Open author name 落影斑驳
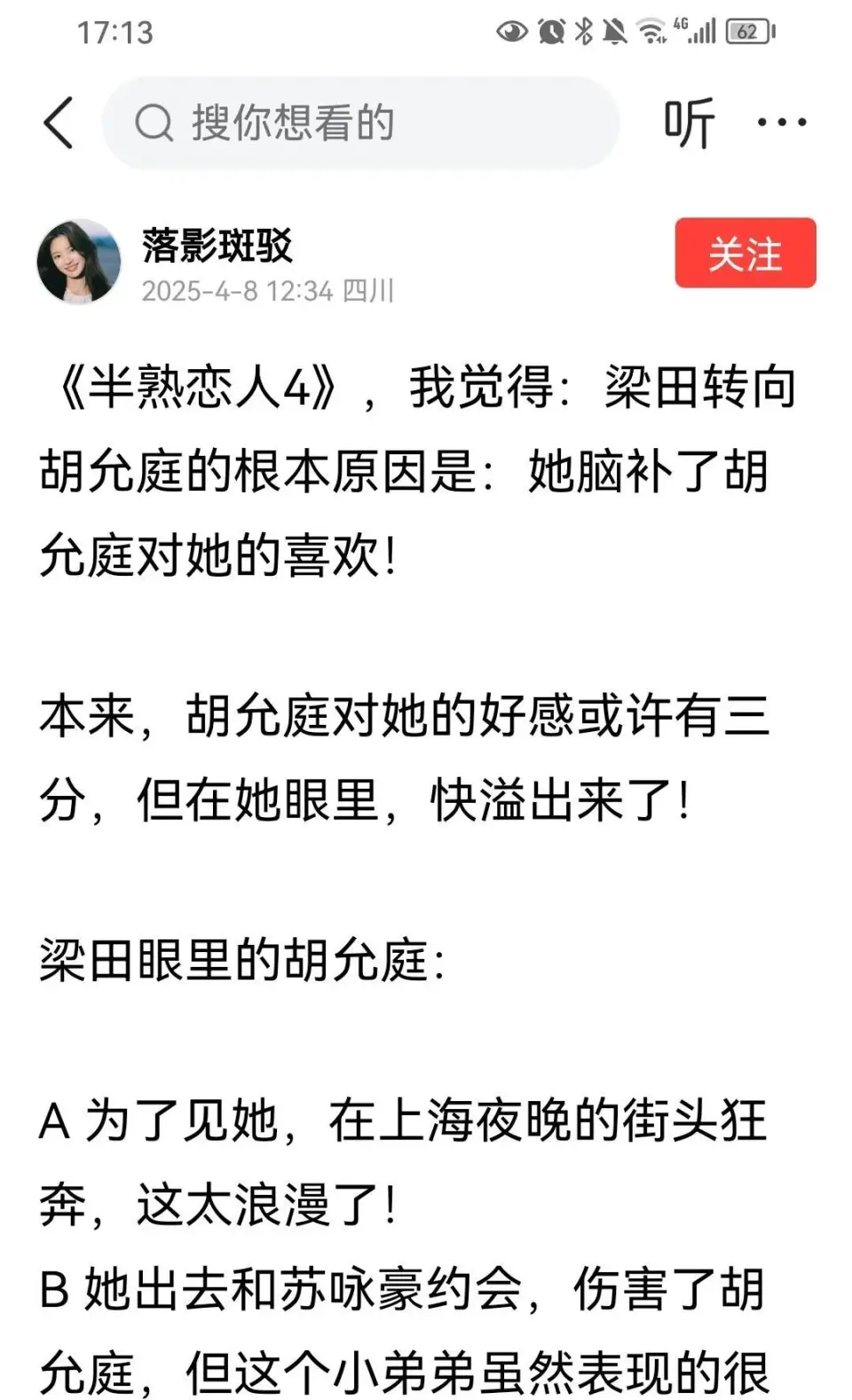Image resolution: width=852 pixels, height=1400 pixels. coord(217,245)
